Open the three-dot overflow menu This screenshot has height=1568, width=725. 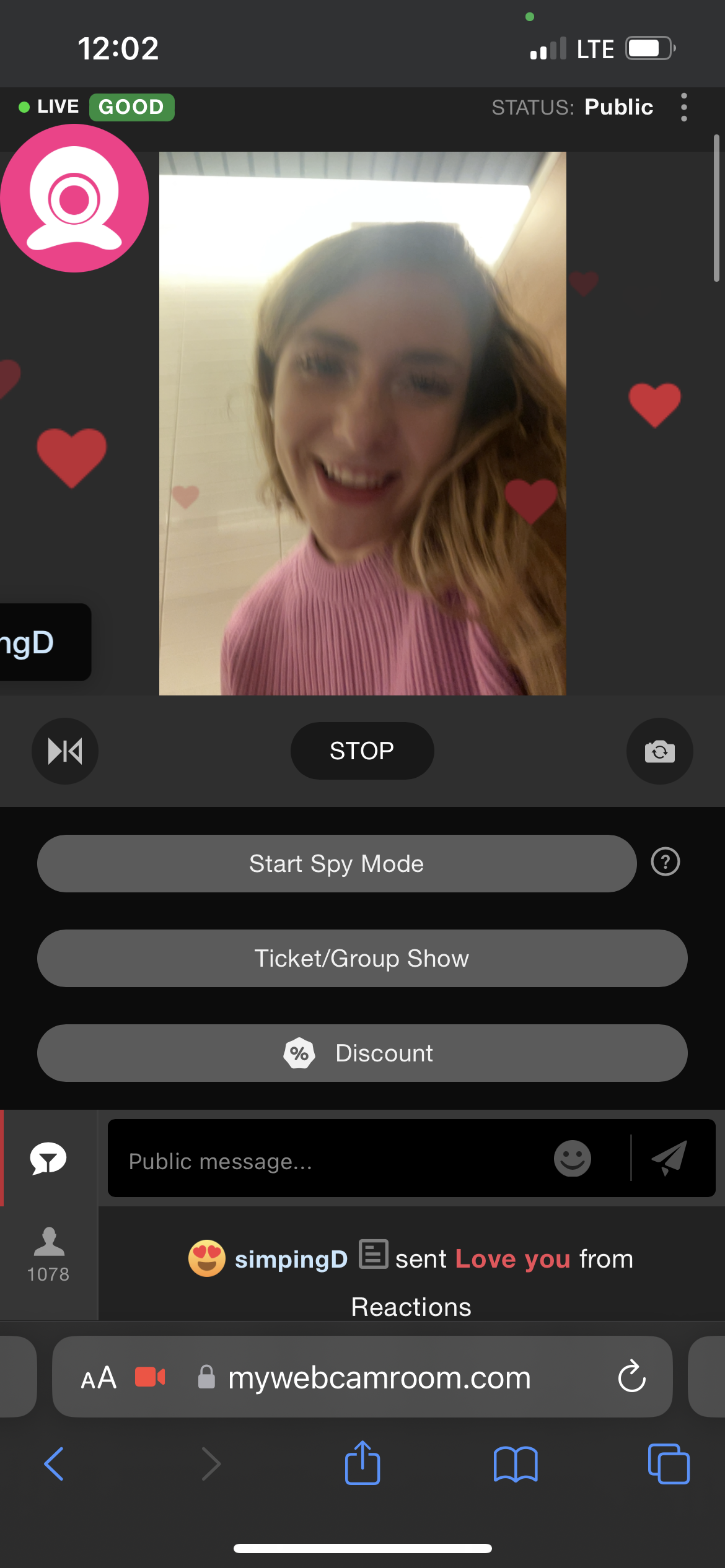tap(683, 107)
